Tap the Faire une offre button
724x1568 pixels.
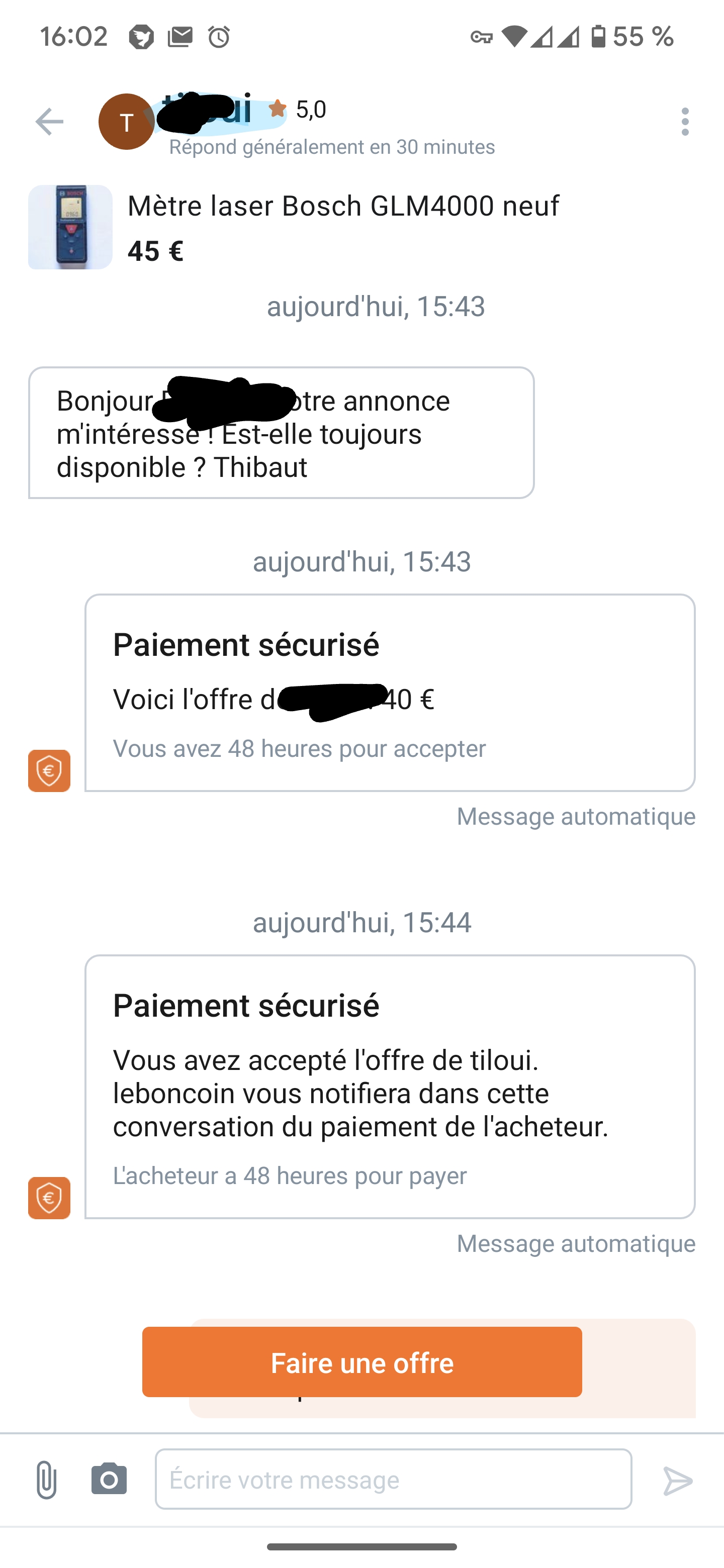[361, 1362]
